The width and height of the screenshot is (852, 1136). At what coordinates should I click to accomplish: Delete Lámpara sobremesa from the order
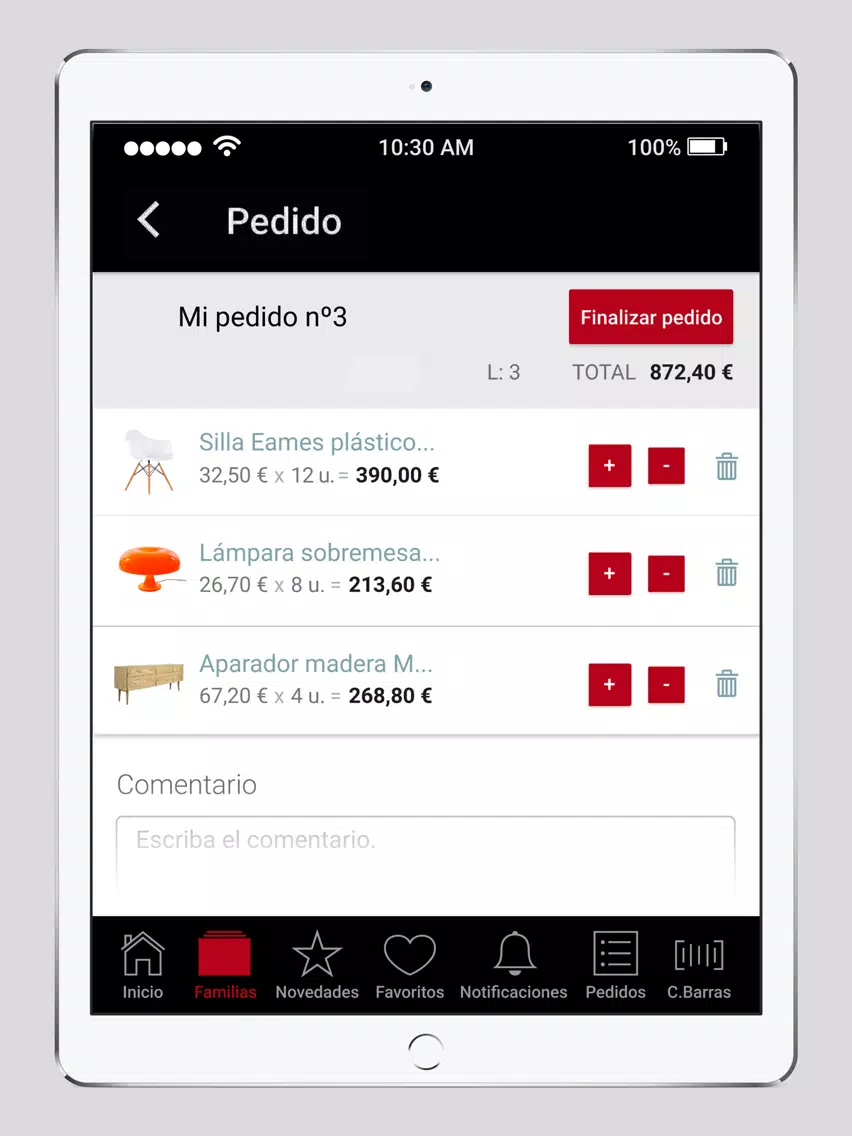pos(727,572)
